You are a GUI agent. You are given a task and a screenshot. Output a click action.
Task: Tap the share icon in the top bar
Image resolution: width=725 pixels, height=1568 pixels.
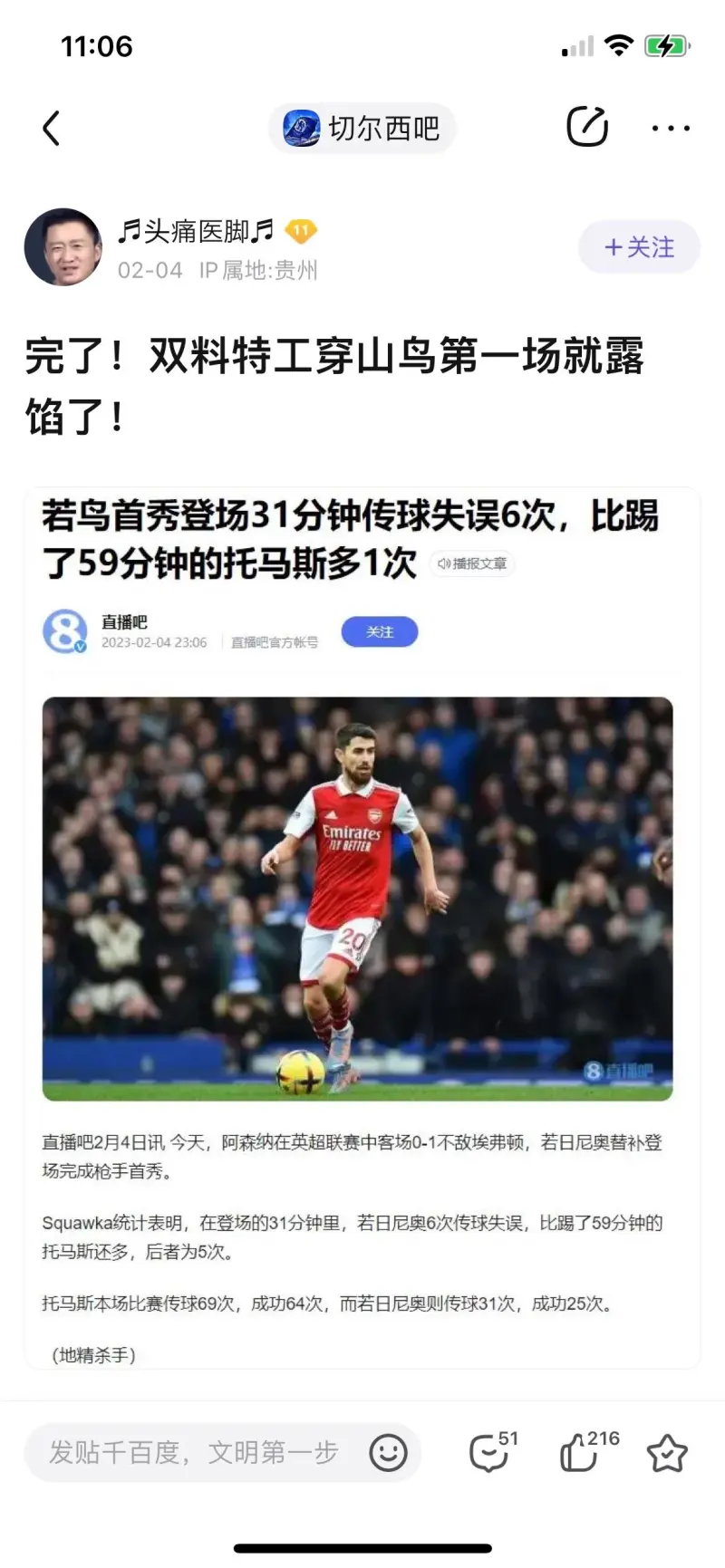586,127
